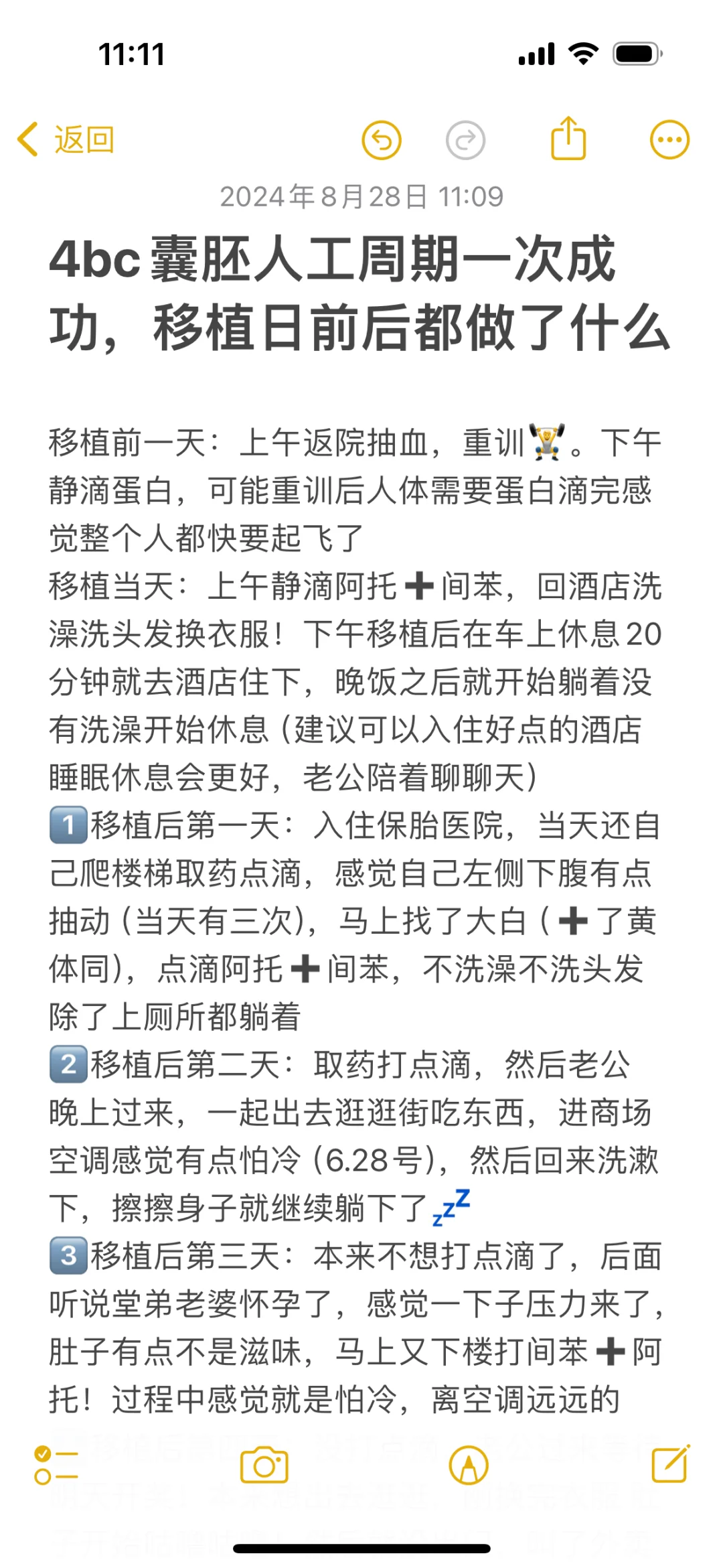Compose a new note
The width and height of the screenshot is (723, 1568).
[x=671, y=1464]
